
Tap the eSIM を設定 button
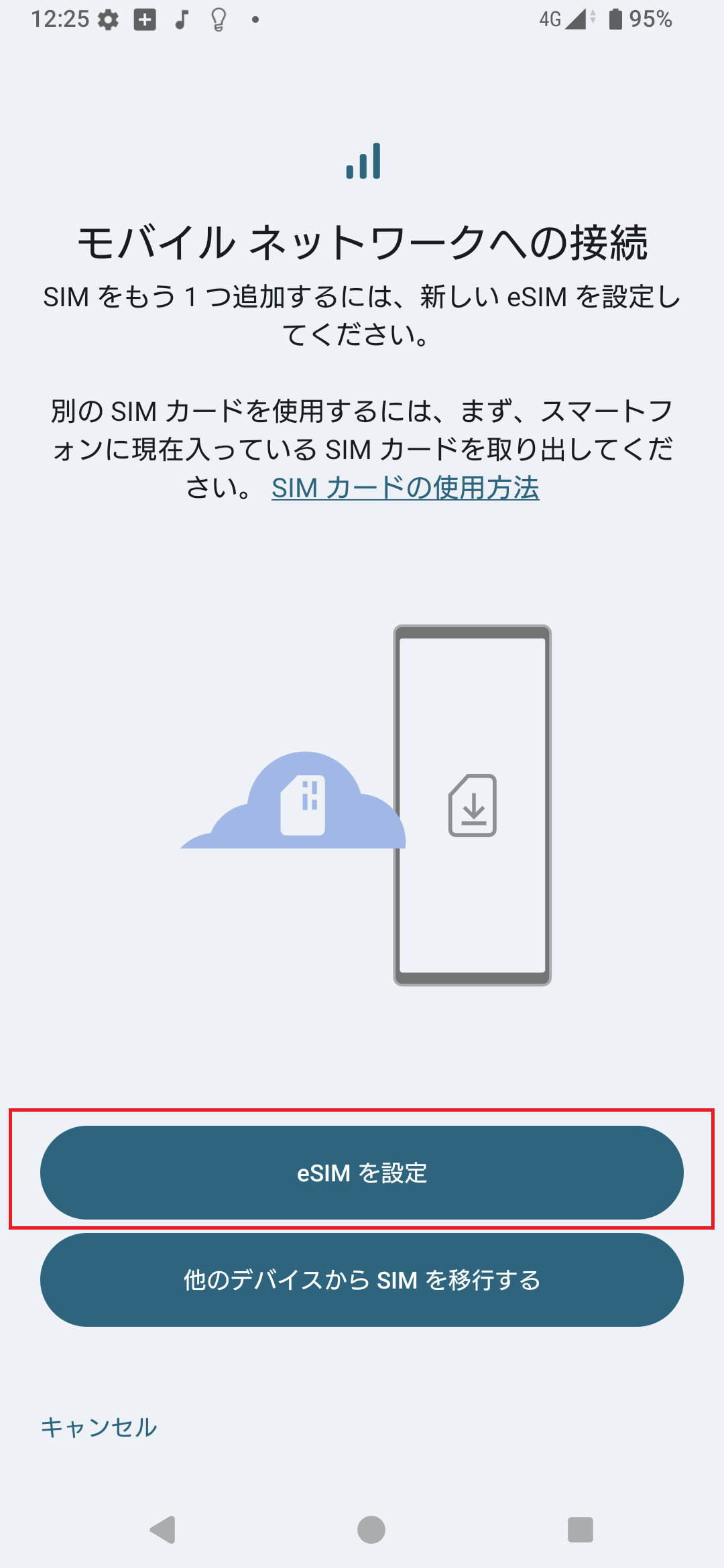(362, 1173)
